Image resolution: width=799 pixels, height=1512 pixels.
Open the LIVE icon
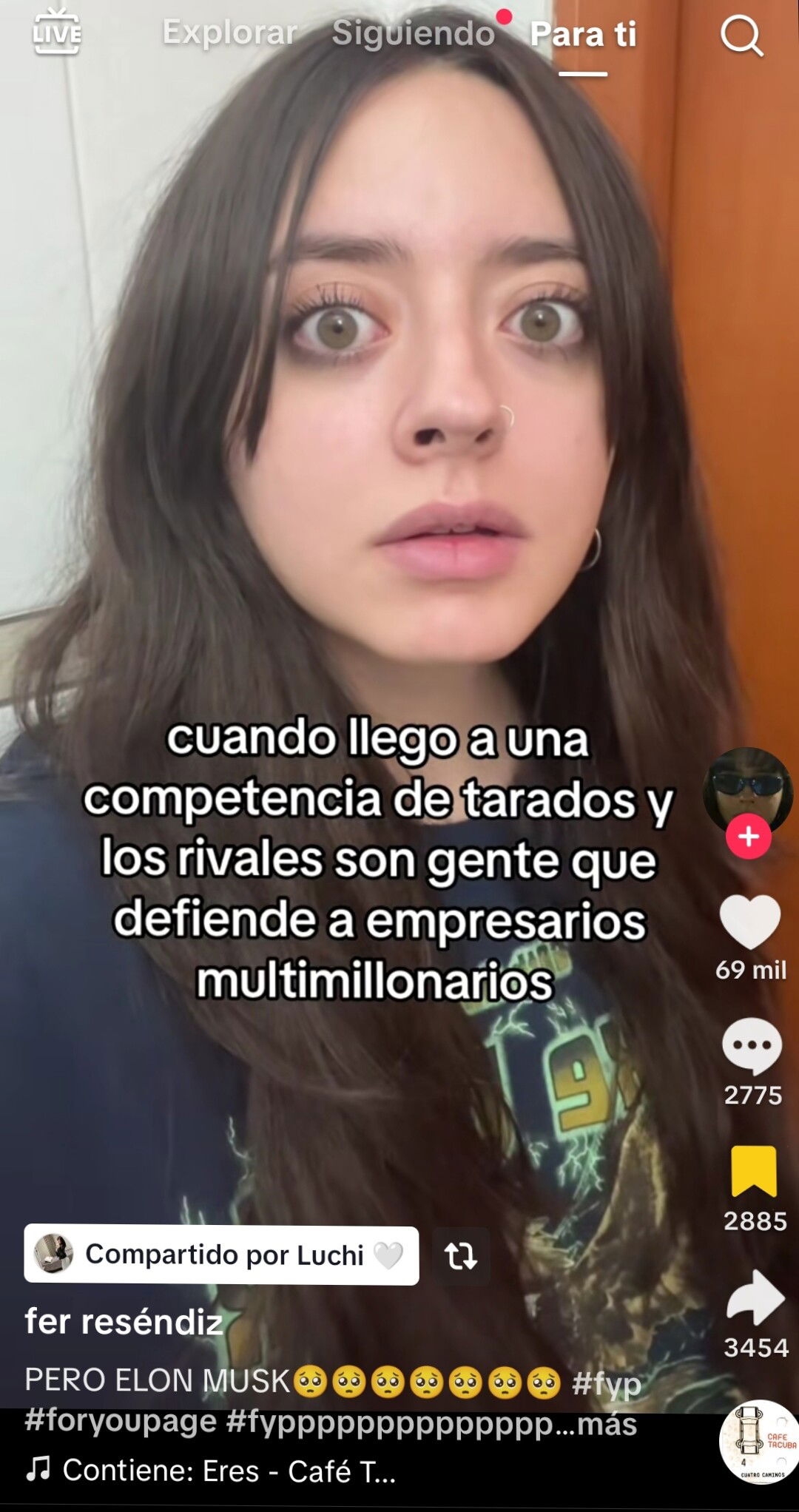click(x=57, y=33)
